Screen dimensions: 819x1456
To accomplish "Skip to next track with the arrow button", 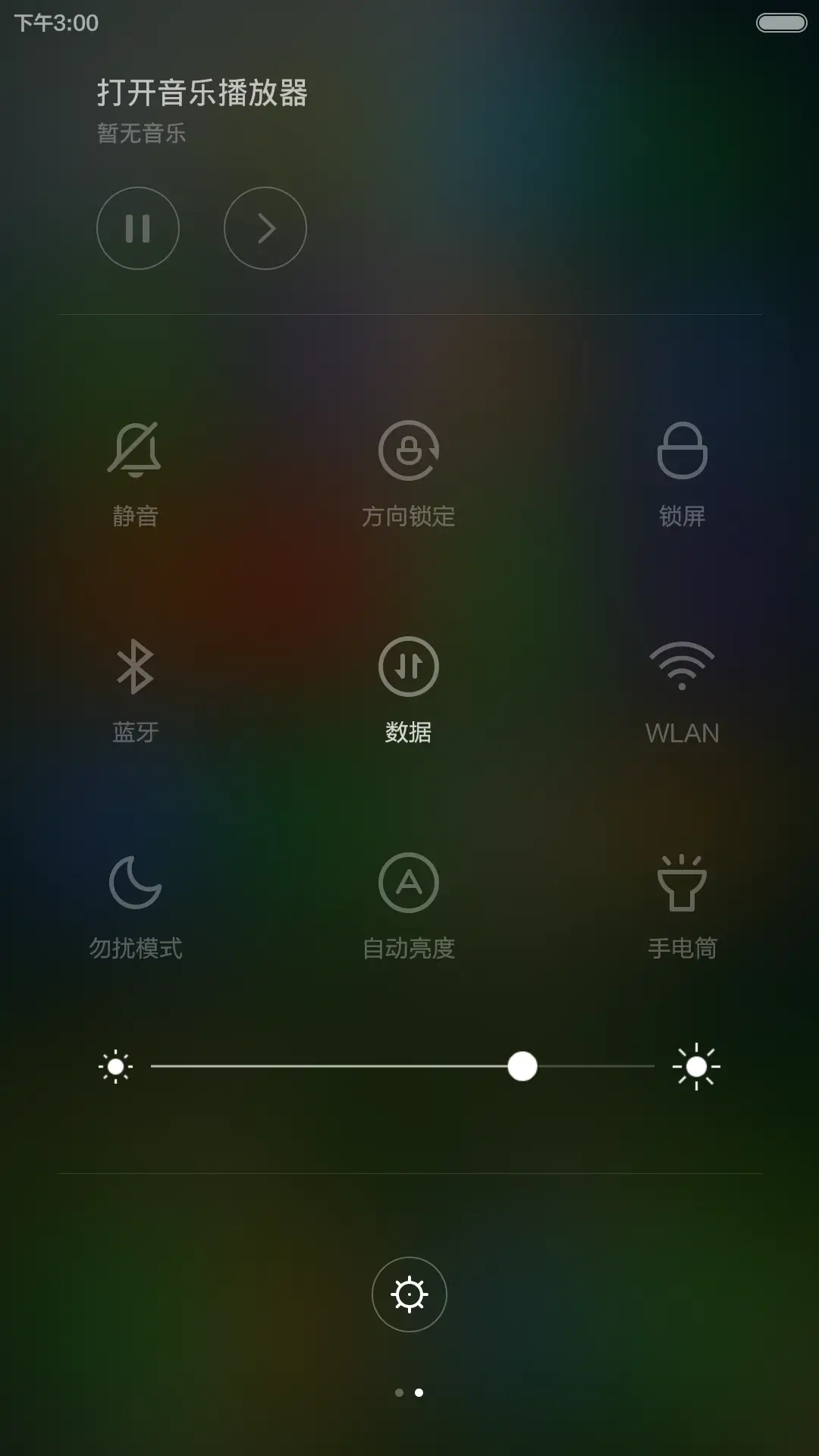I will tap(265, 228).
